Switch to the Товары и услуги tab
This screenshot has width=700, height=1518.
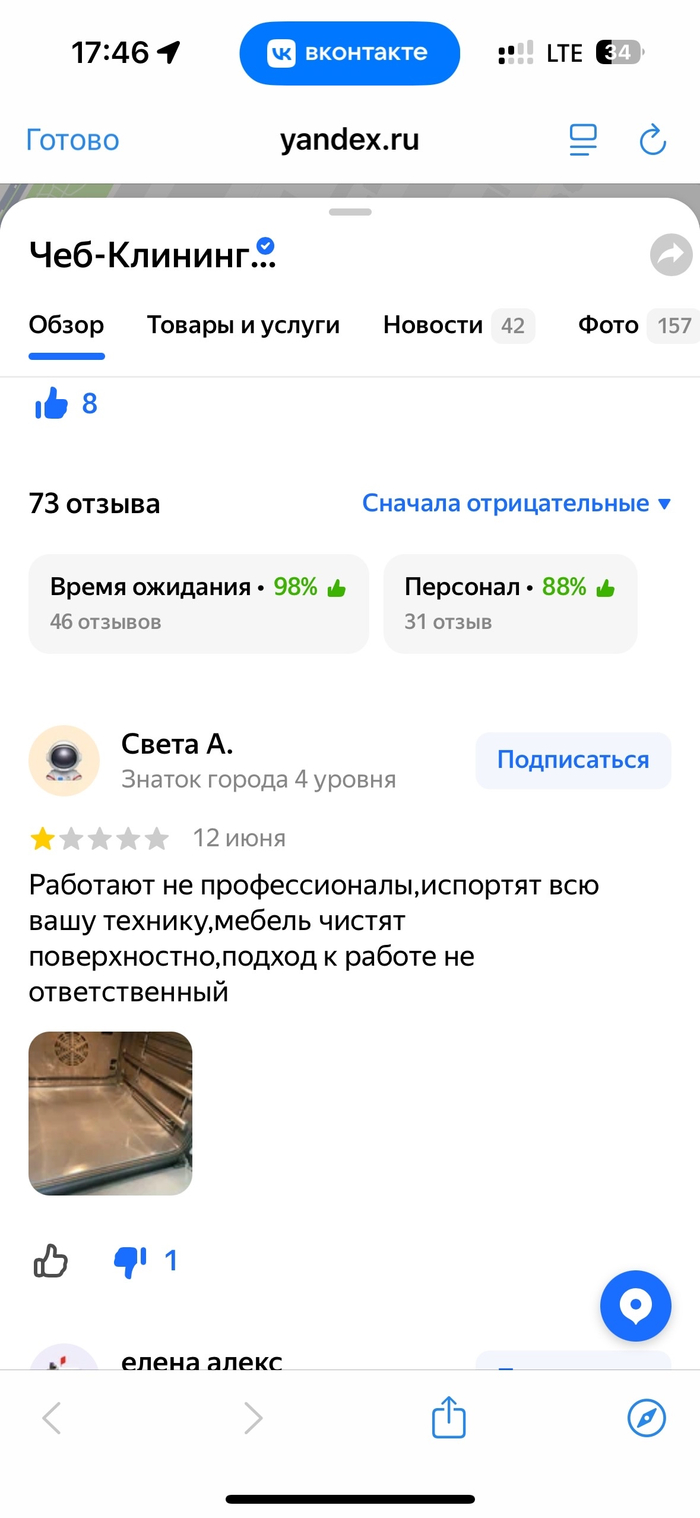tap(243, 325)
